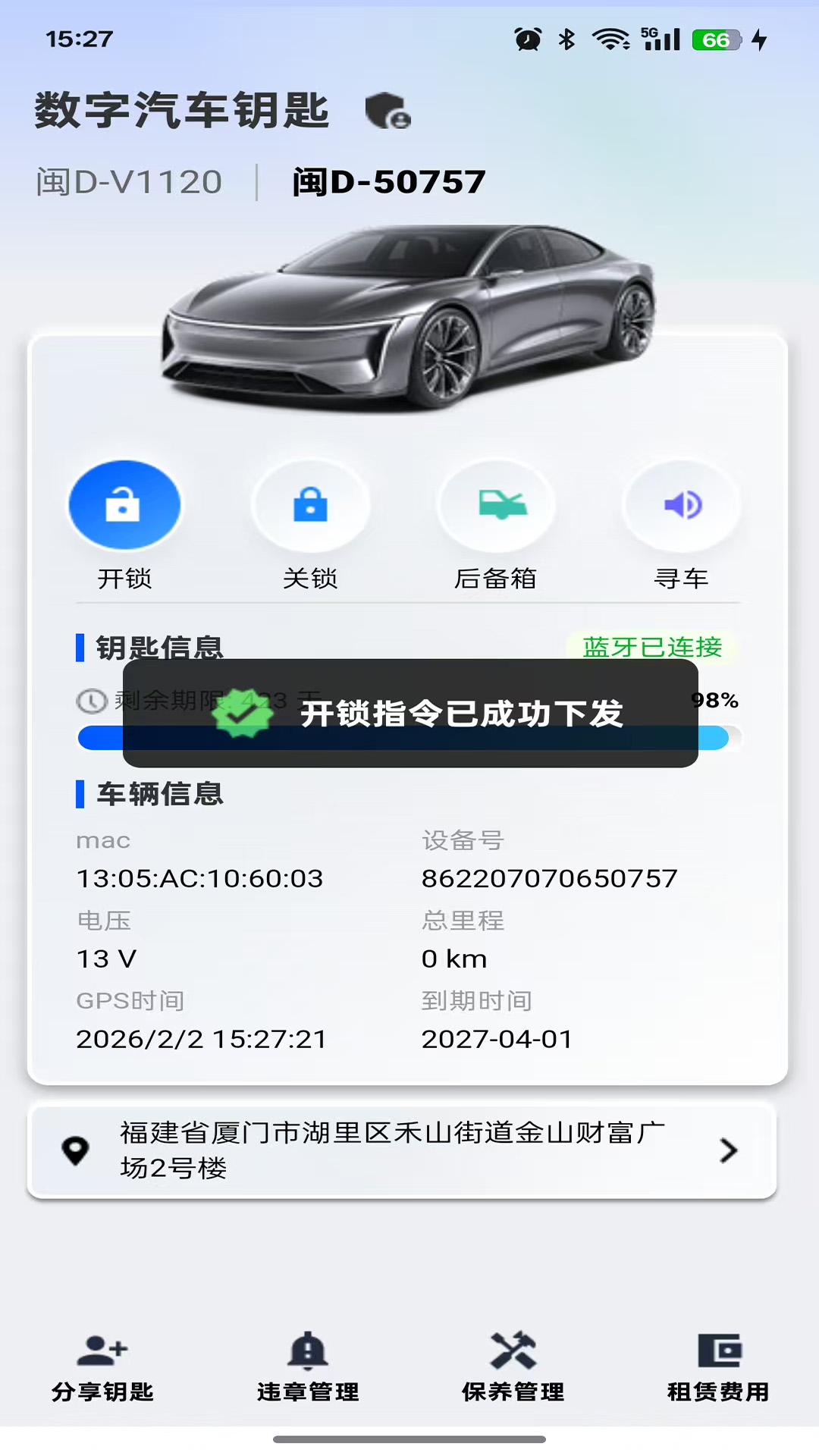This screenshot has width=819, height=1456.
Task: Switch to vehicle 闽D-V1120
Action: coord(129,180)
